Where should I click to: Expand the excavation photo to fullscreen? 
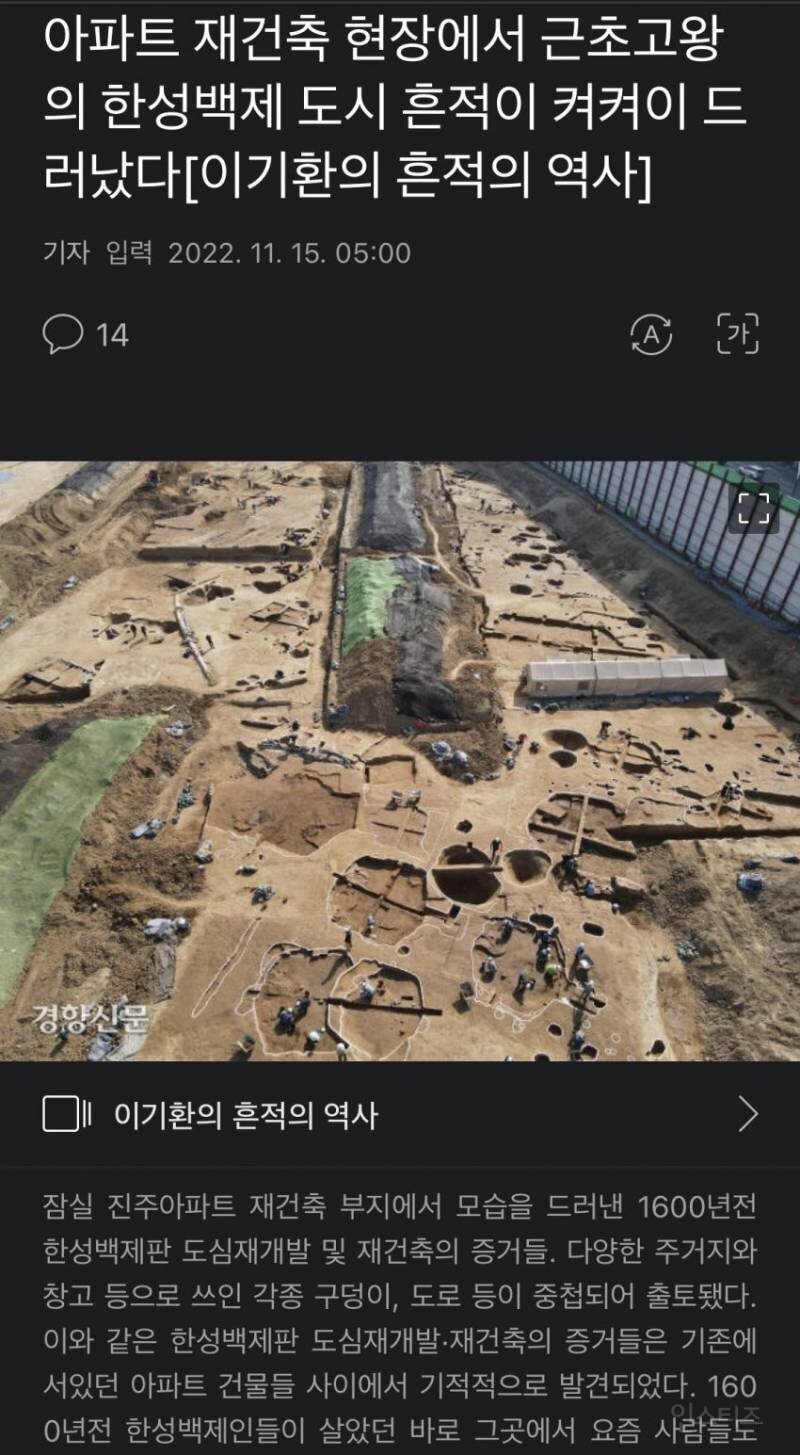[752, 507]
